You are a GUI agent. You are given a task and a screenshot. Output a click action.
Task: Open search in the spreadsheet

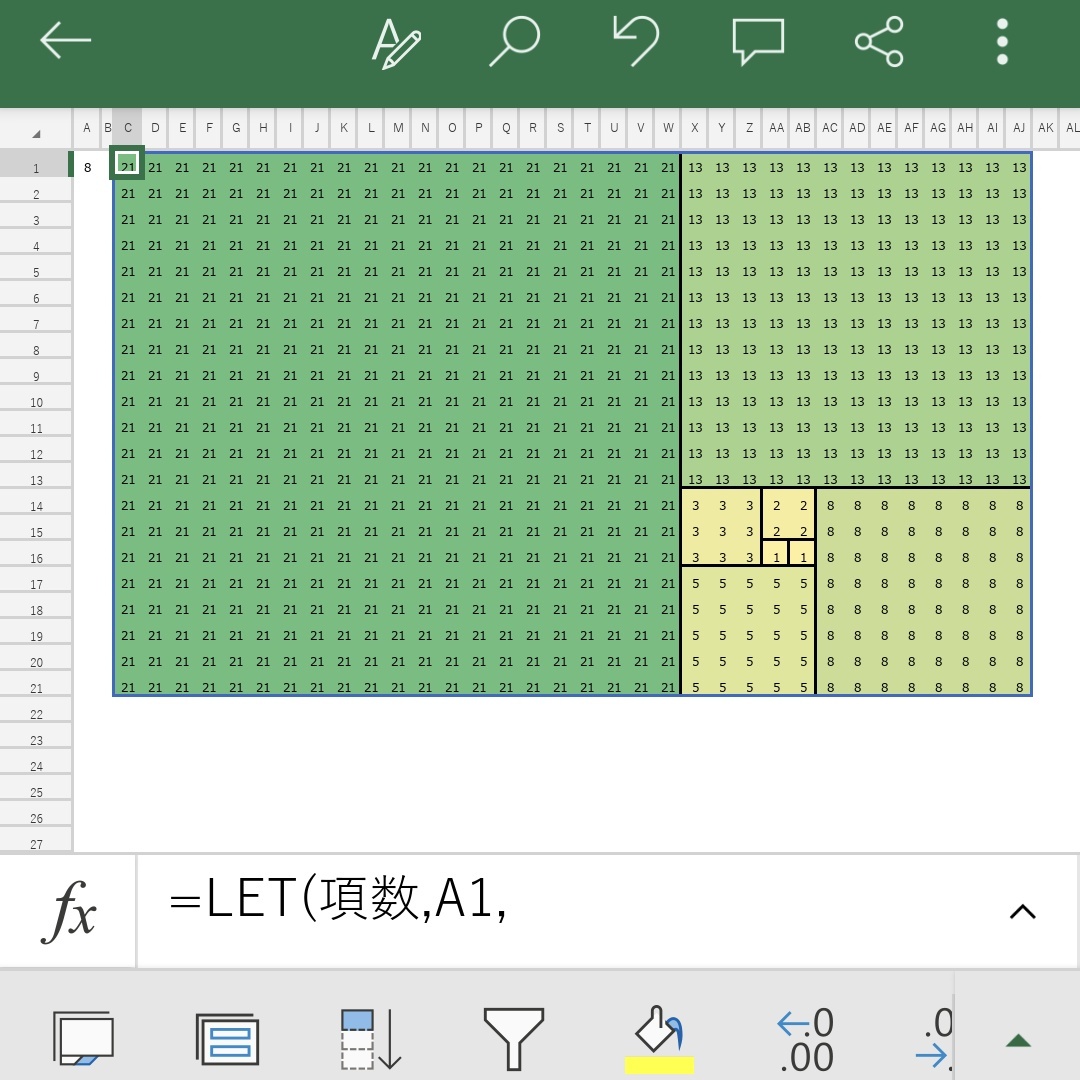tap(515, 42)
